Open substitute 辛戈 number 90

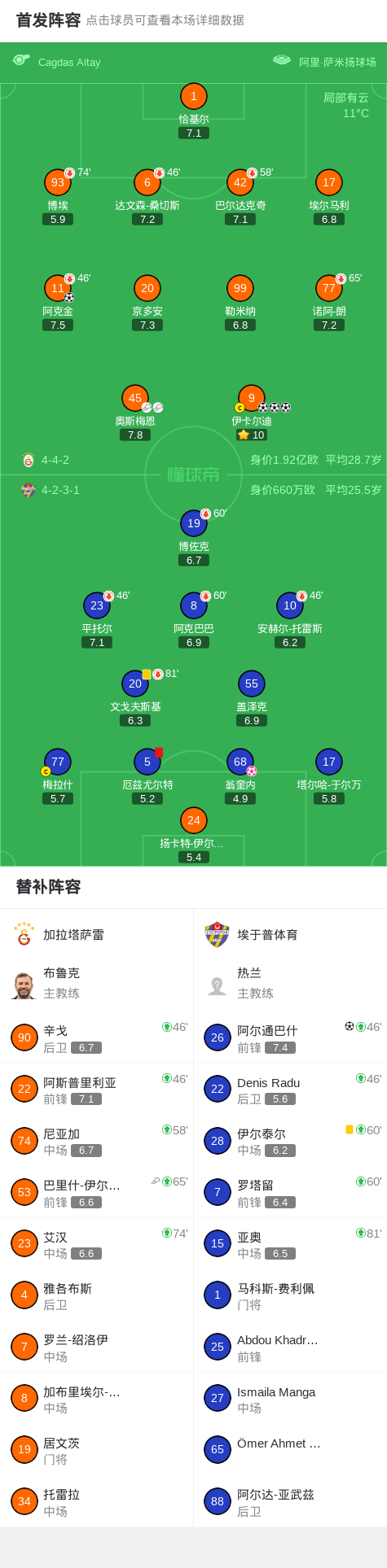pos(97,1038)
